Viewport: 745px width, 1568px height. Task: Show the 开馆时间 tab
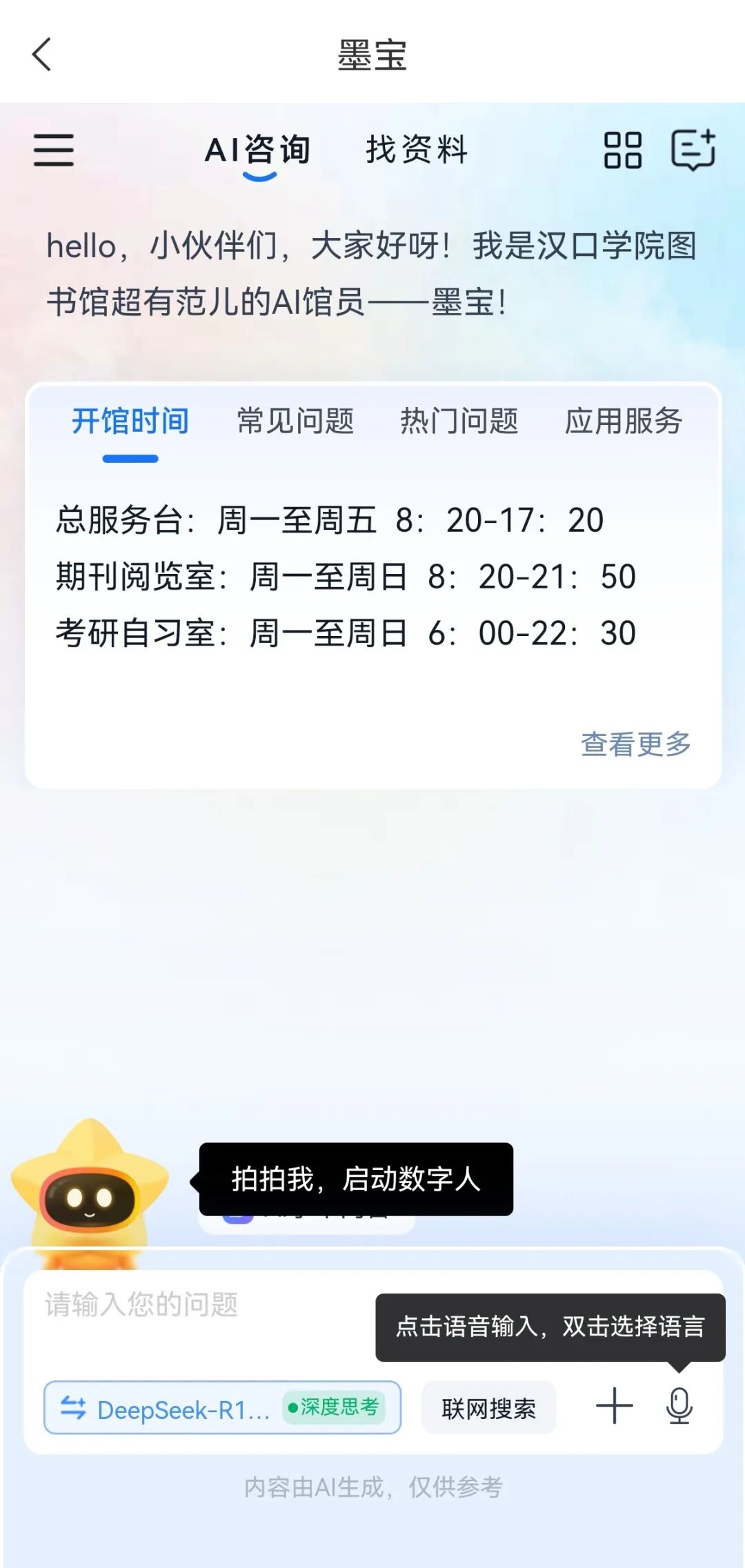pyautogui.click(x=130, y=421)
